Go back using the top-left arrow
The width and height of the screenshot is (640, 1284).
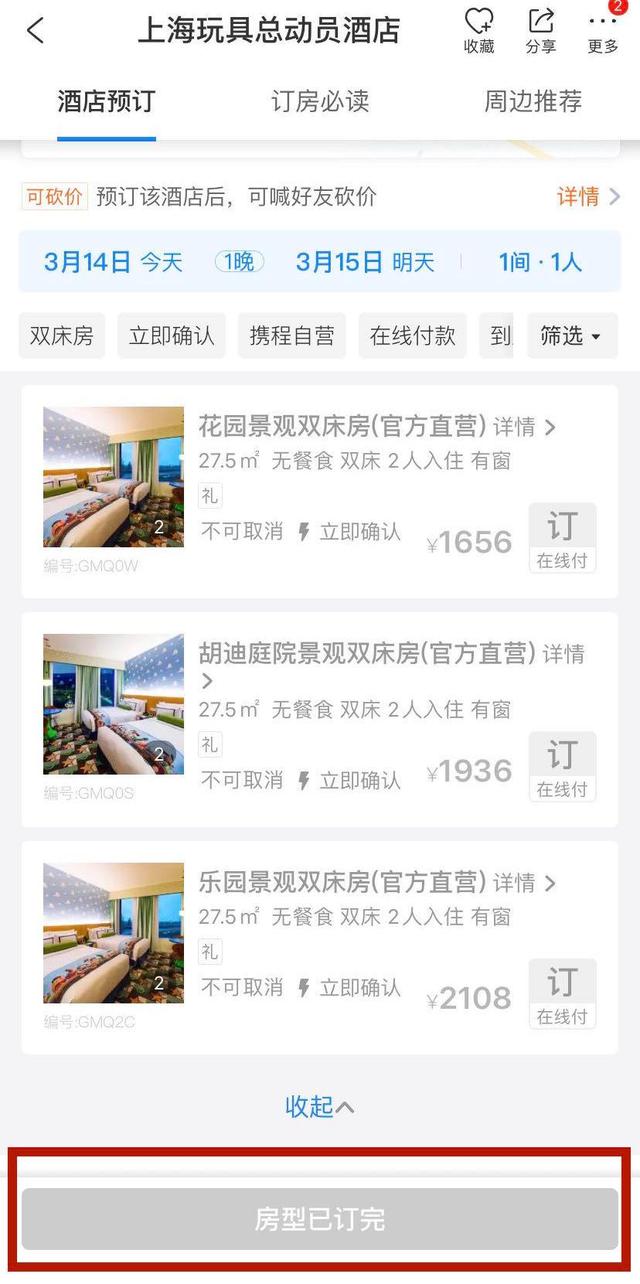pos(35,31)
